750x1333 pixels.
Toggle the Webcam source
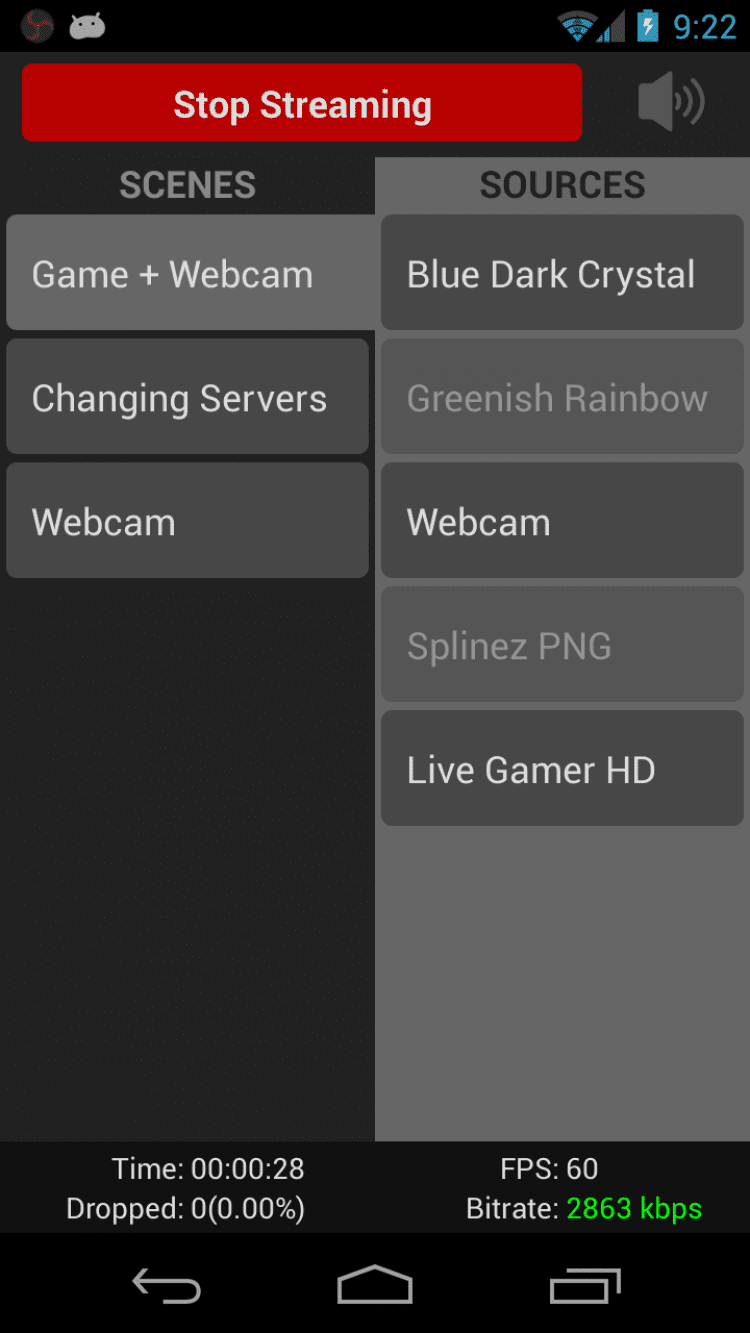pyautogui.click(x=562, y=521)
